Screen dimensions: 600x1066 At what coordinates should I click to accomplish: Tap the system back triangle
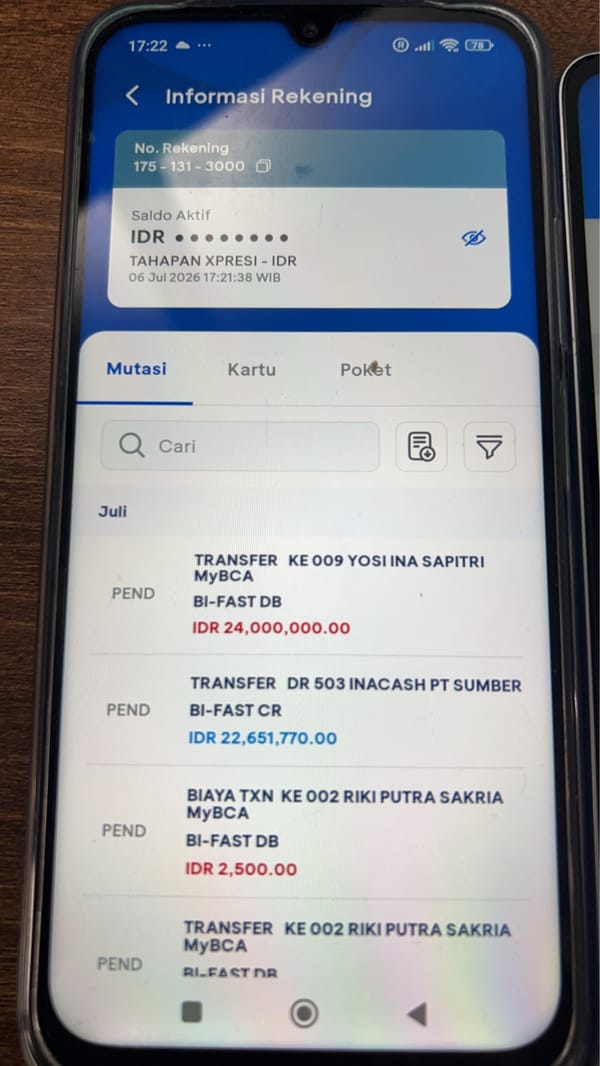417,1014
